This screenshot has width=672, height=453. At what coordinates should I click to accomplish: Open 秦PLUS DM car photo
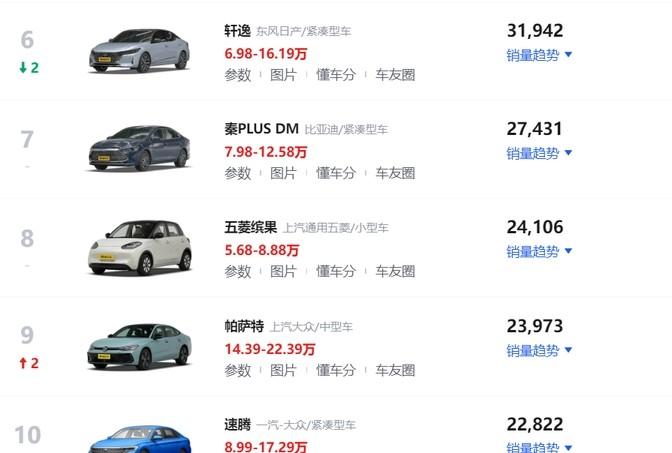[x=138, y=148]
